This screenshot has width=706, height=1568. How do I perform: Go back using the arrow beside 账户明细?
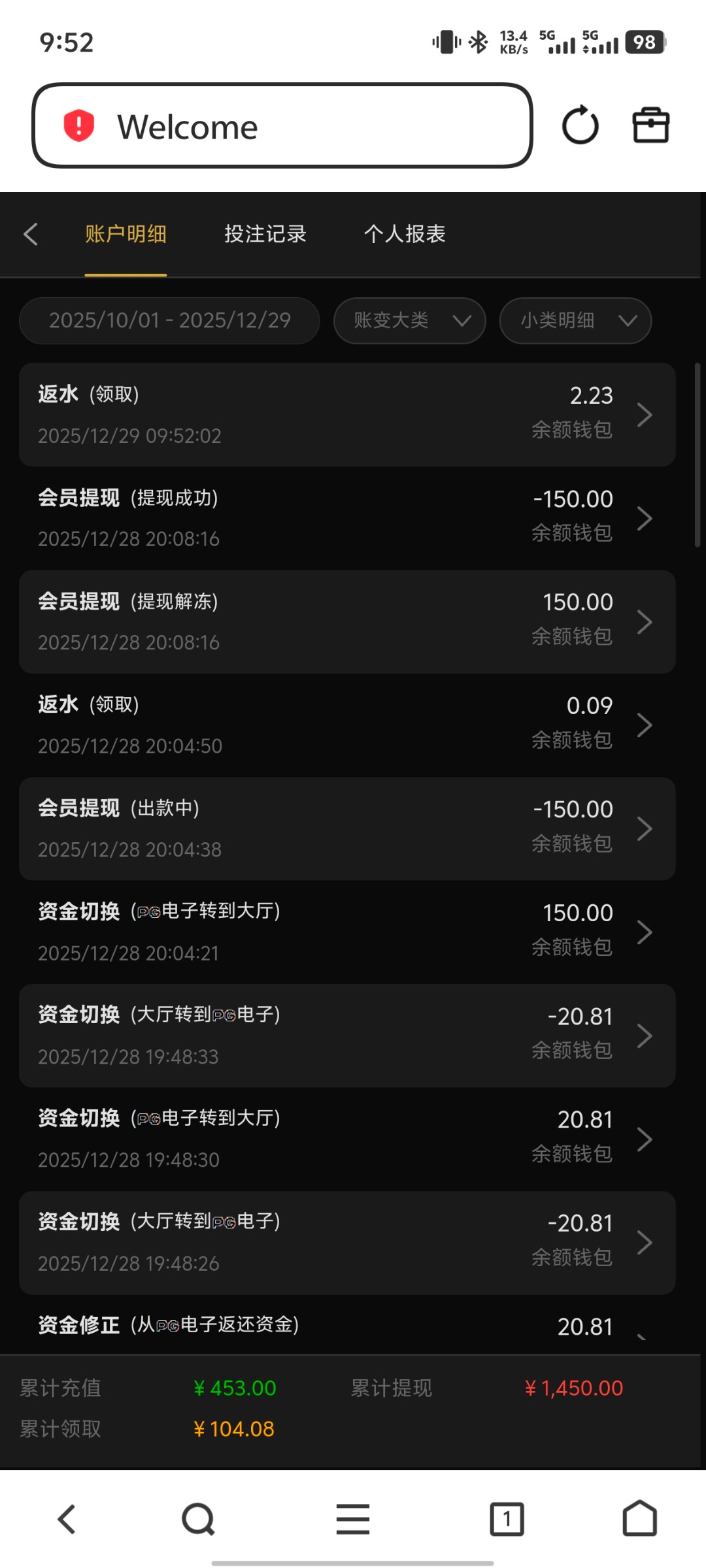click(x=31, y=234)
